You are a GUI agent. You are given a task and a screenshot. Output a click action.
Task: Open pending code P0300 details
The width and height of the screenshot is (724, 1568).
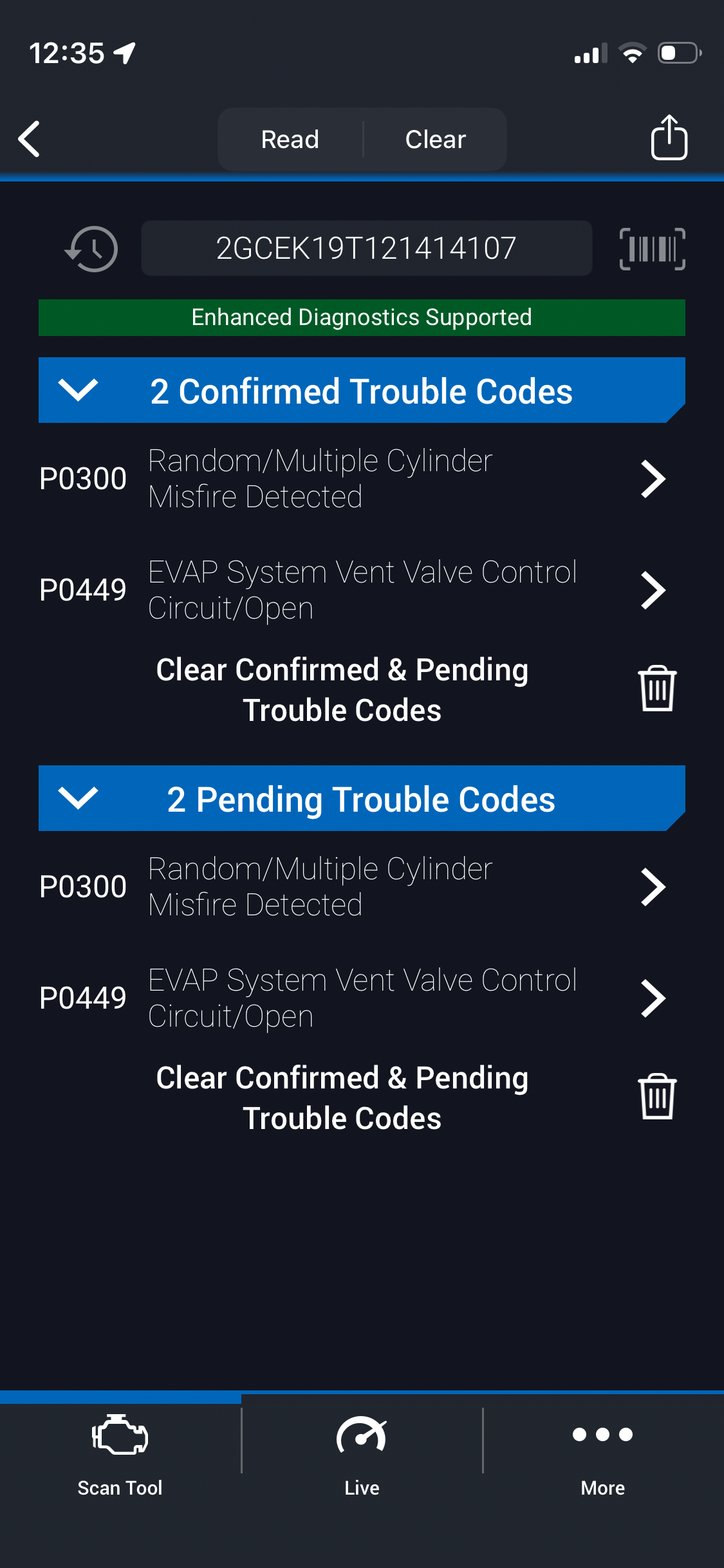[653, 887]
